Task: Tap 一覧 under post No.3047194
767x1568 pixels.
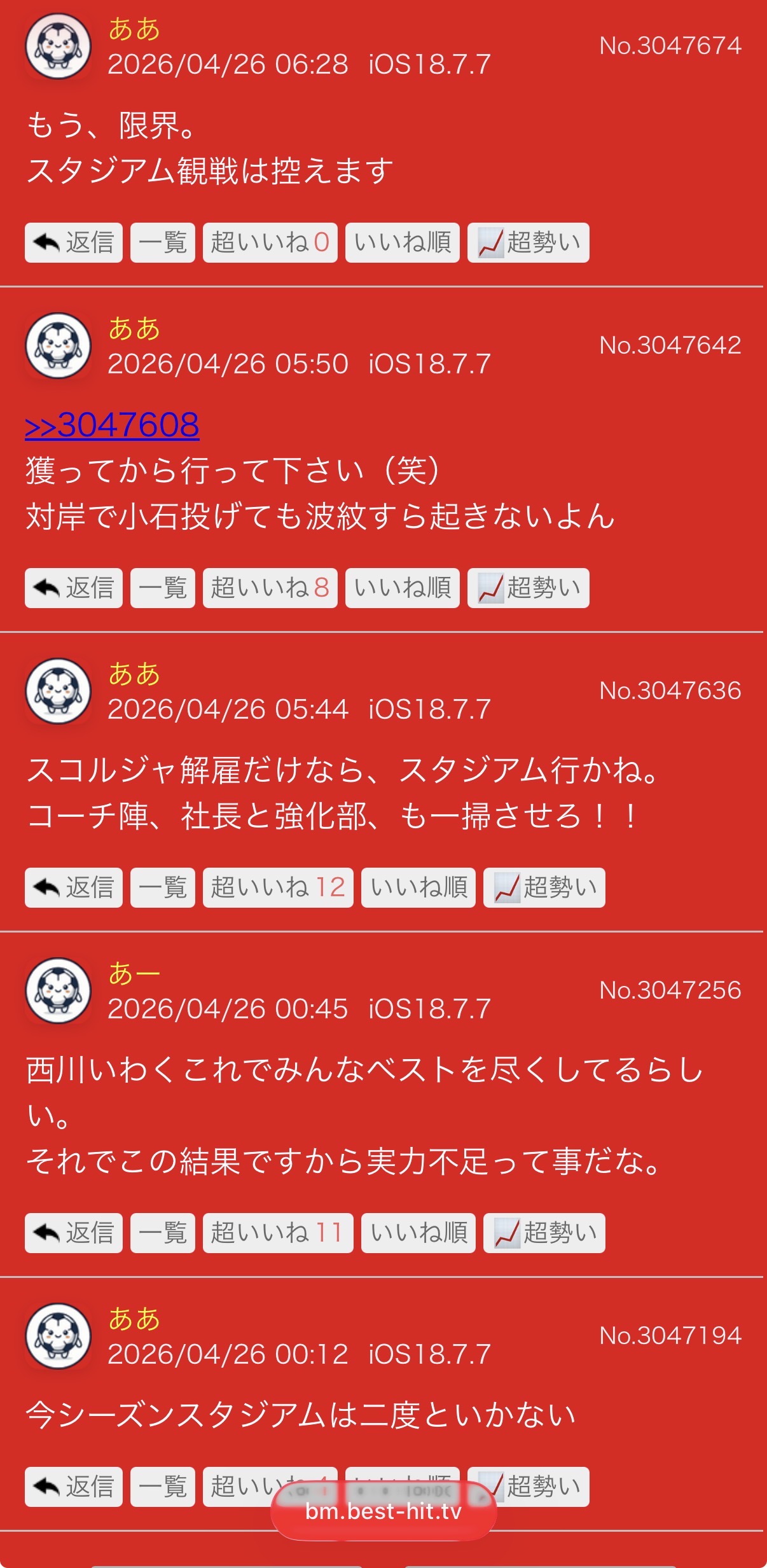Action: [x=162, y=1487]
